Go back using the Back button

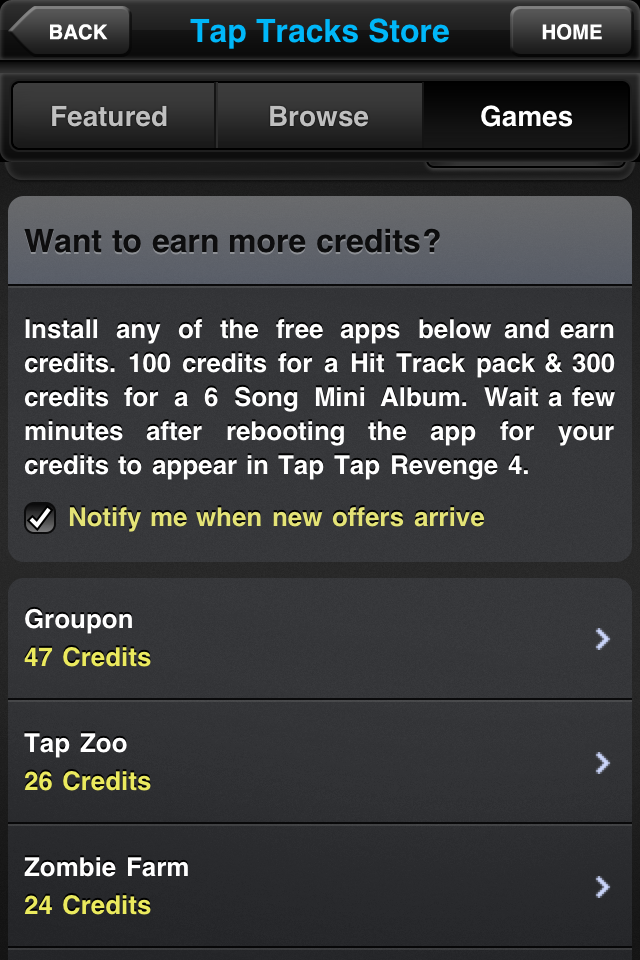(71, 32)
